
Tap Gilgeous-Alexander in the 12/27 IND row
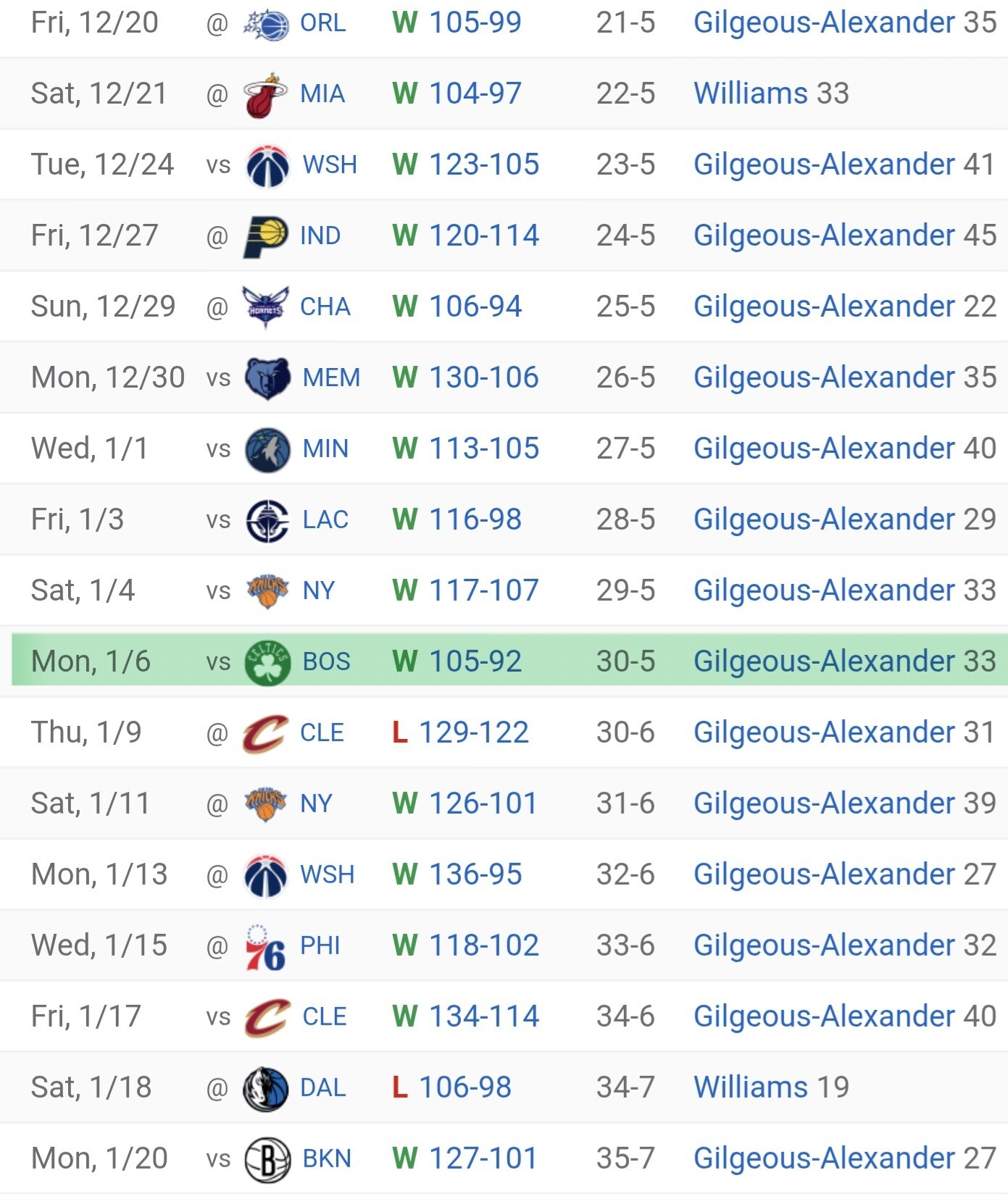[824, 235]
